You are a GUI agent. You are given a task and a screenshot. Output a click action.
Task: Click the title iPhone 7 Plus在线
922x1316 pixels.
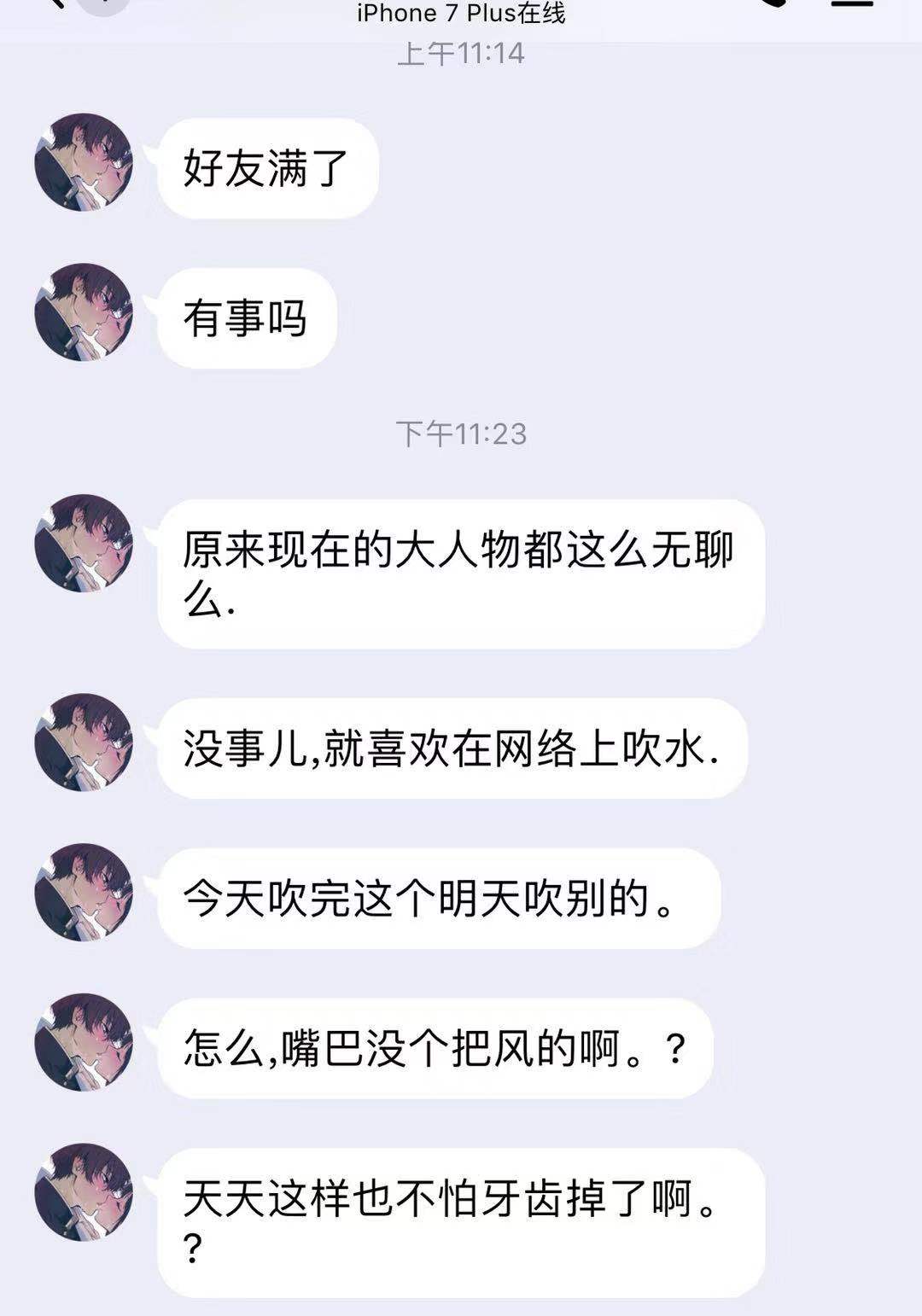coord(461,13)
